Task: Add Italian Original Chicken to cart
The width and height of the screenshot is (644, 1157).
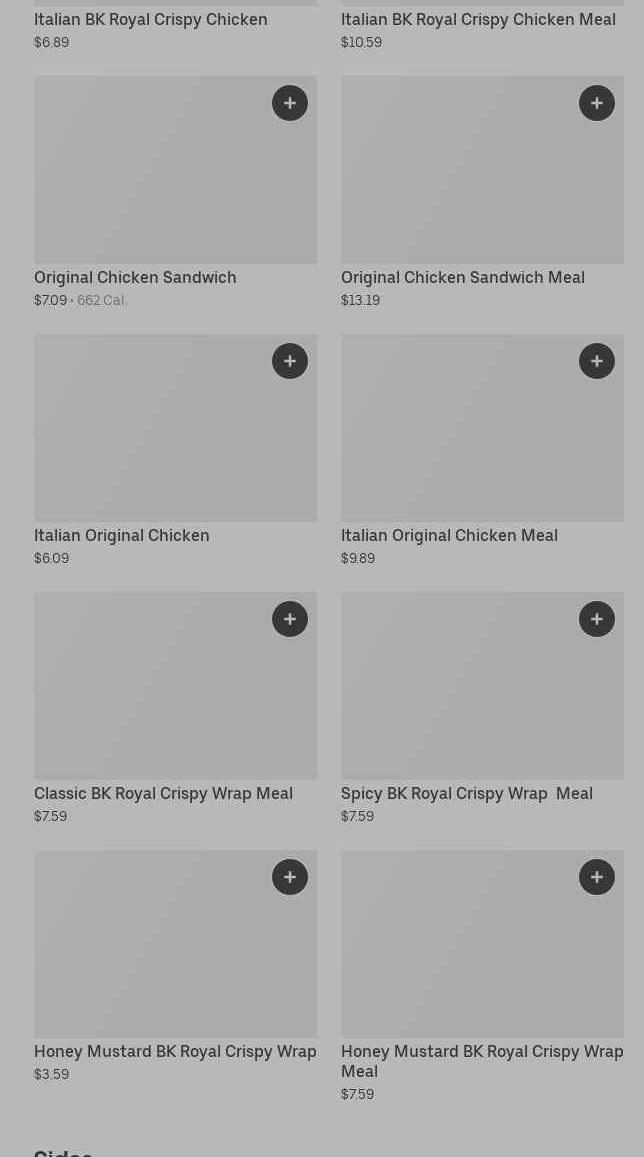Action: click(x=290, y=361)
